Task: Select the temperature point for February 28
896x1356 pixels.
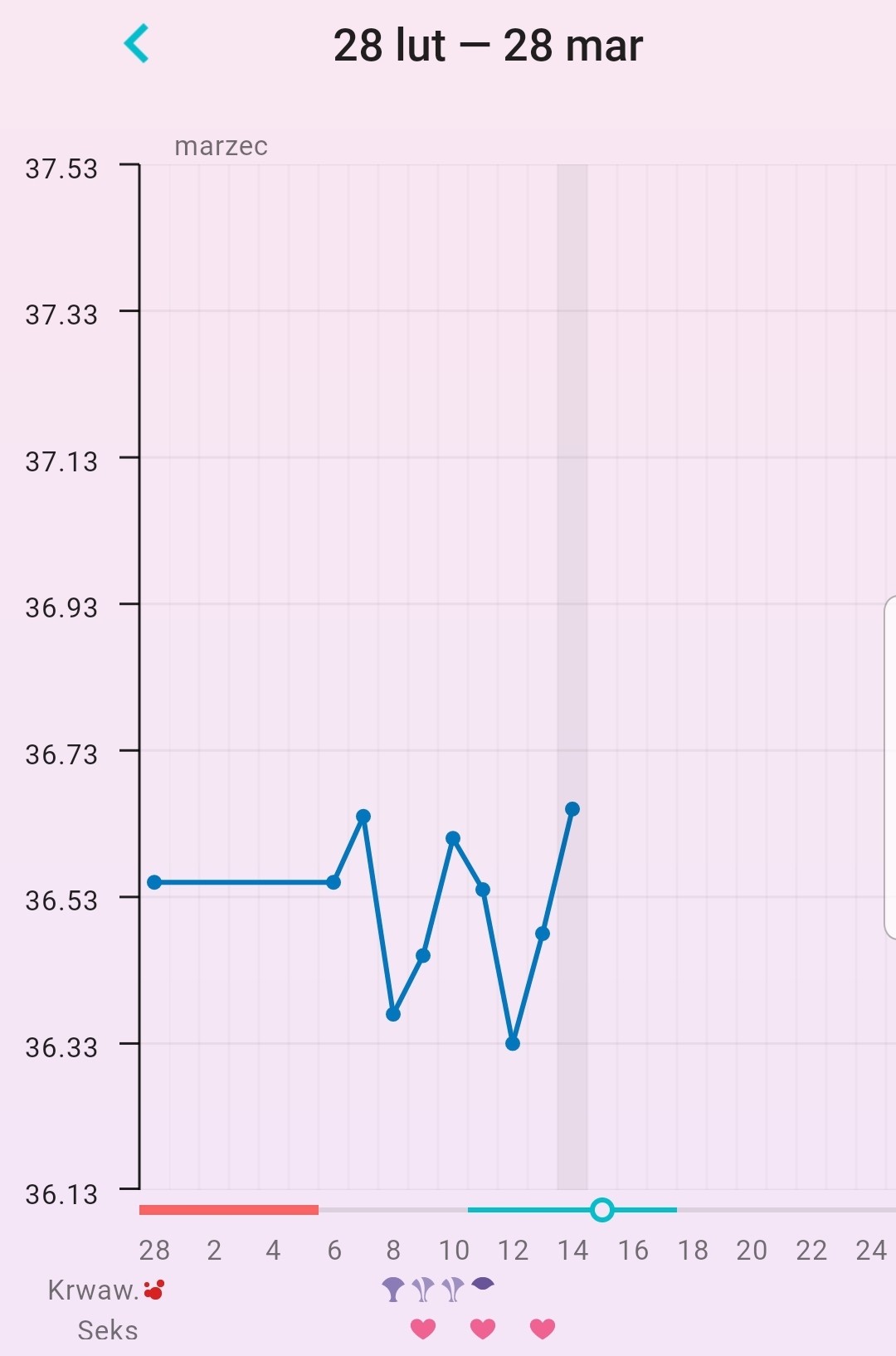Action: [154, 882]
